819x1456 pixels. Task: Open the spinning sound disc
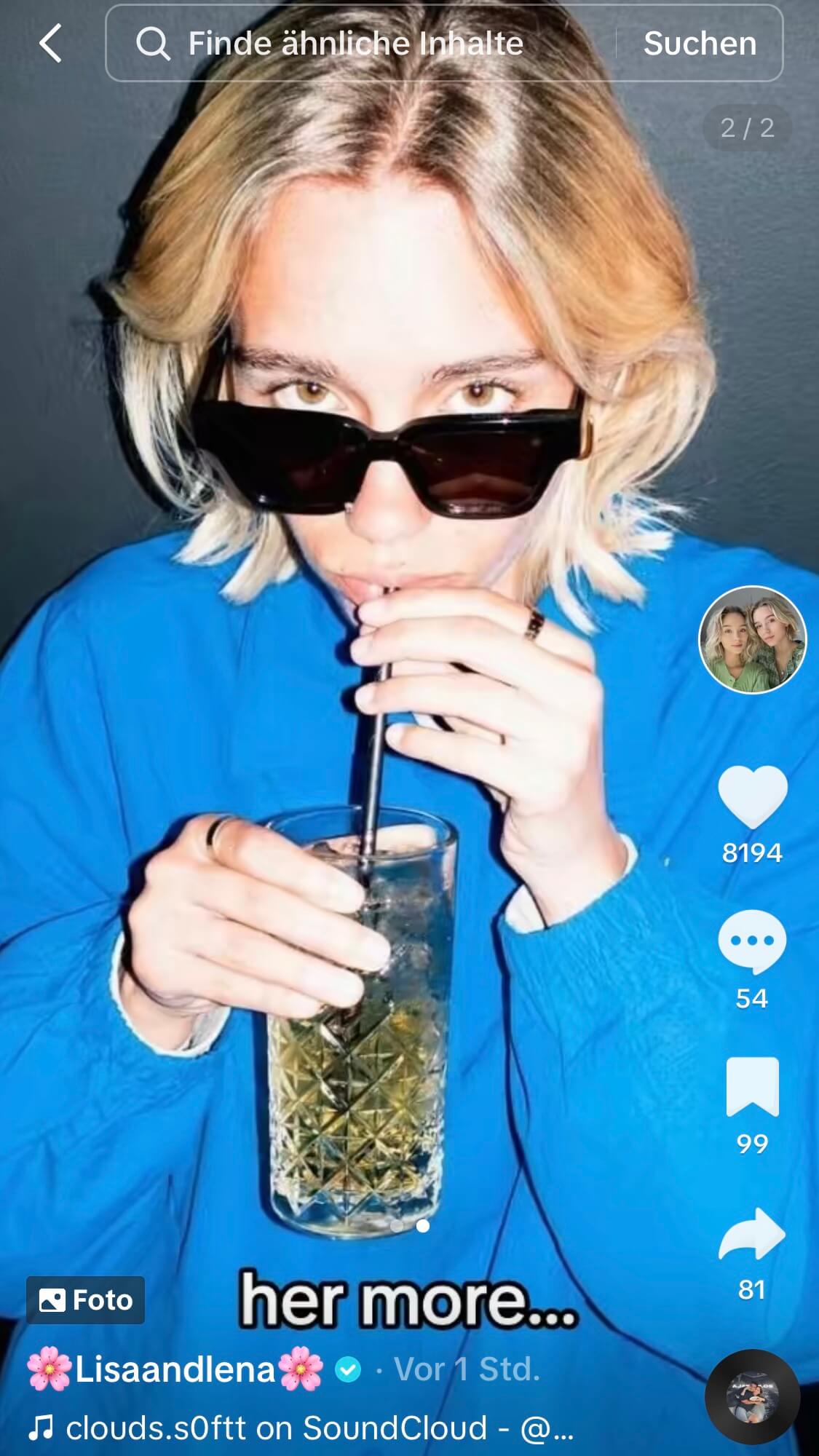pos(753,1396)
